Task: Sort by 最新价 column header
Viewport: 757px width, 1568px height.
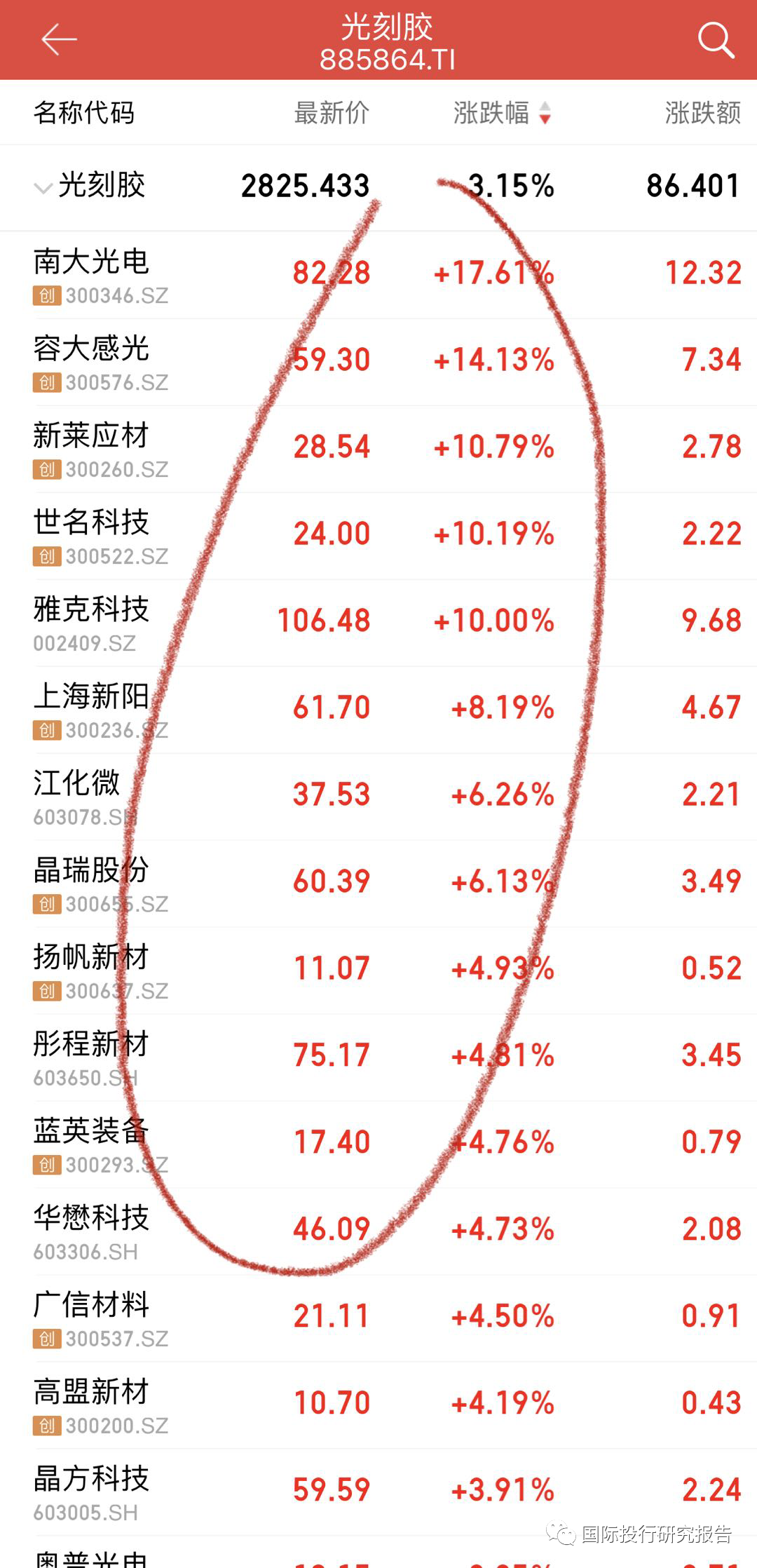Action: [332, 113]
